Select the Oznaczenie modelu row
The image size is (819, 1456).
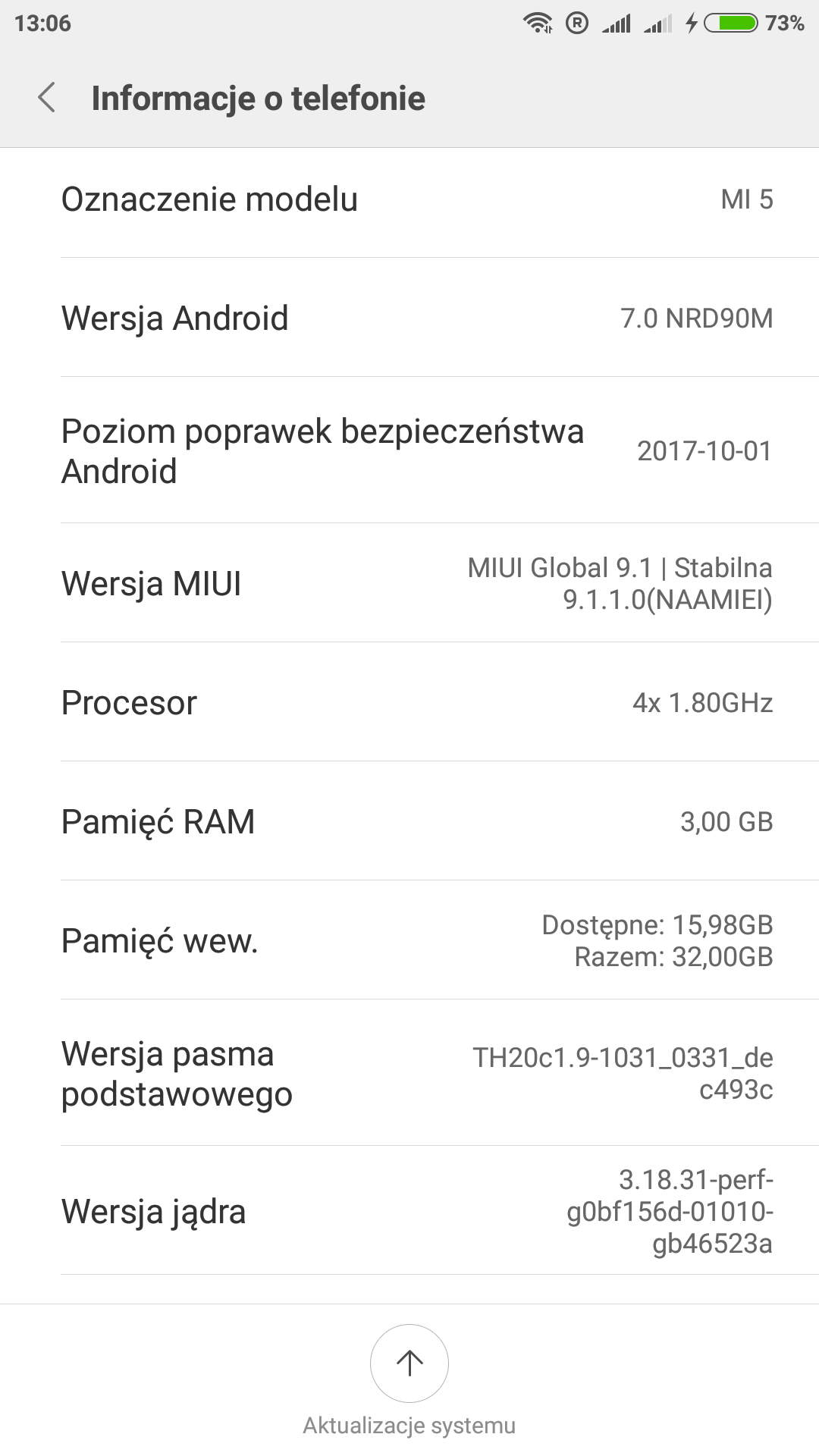pos(409,199)
